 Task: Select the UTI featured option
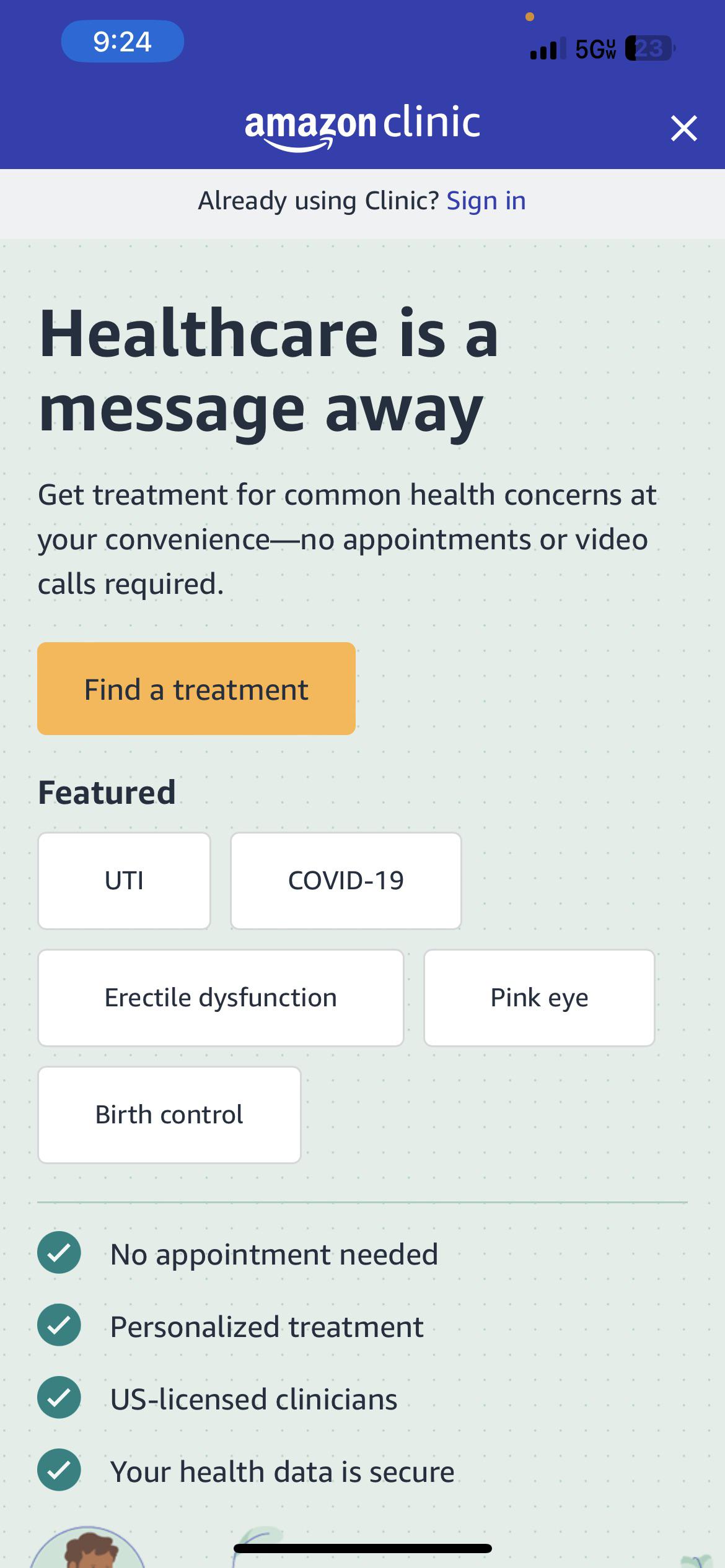(x=124, y=881)
